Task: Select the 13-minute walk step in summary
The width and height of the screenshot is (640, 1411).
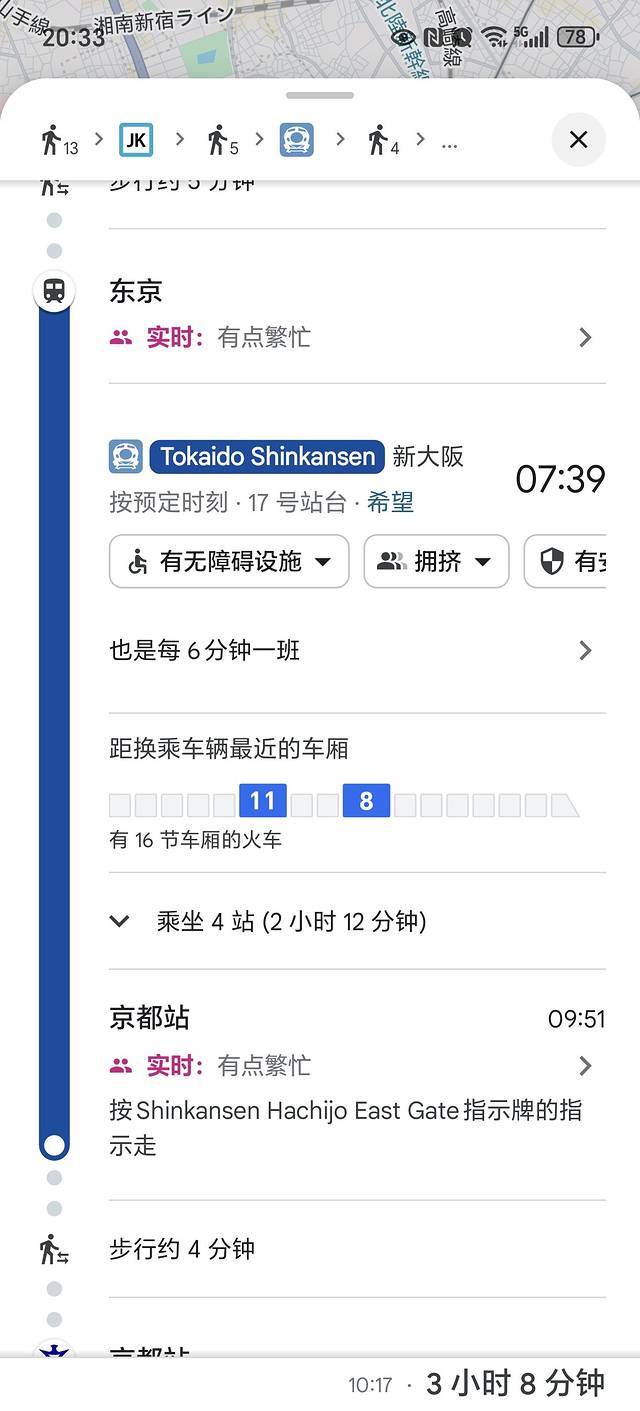Action: tap(59, 140)
